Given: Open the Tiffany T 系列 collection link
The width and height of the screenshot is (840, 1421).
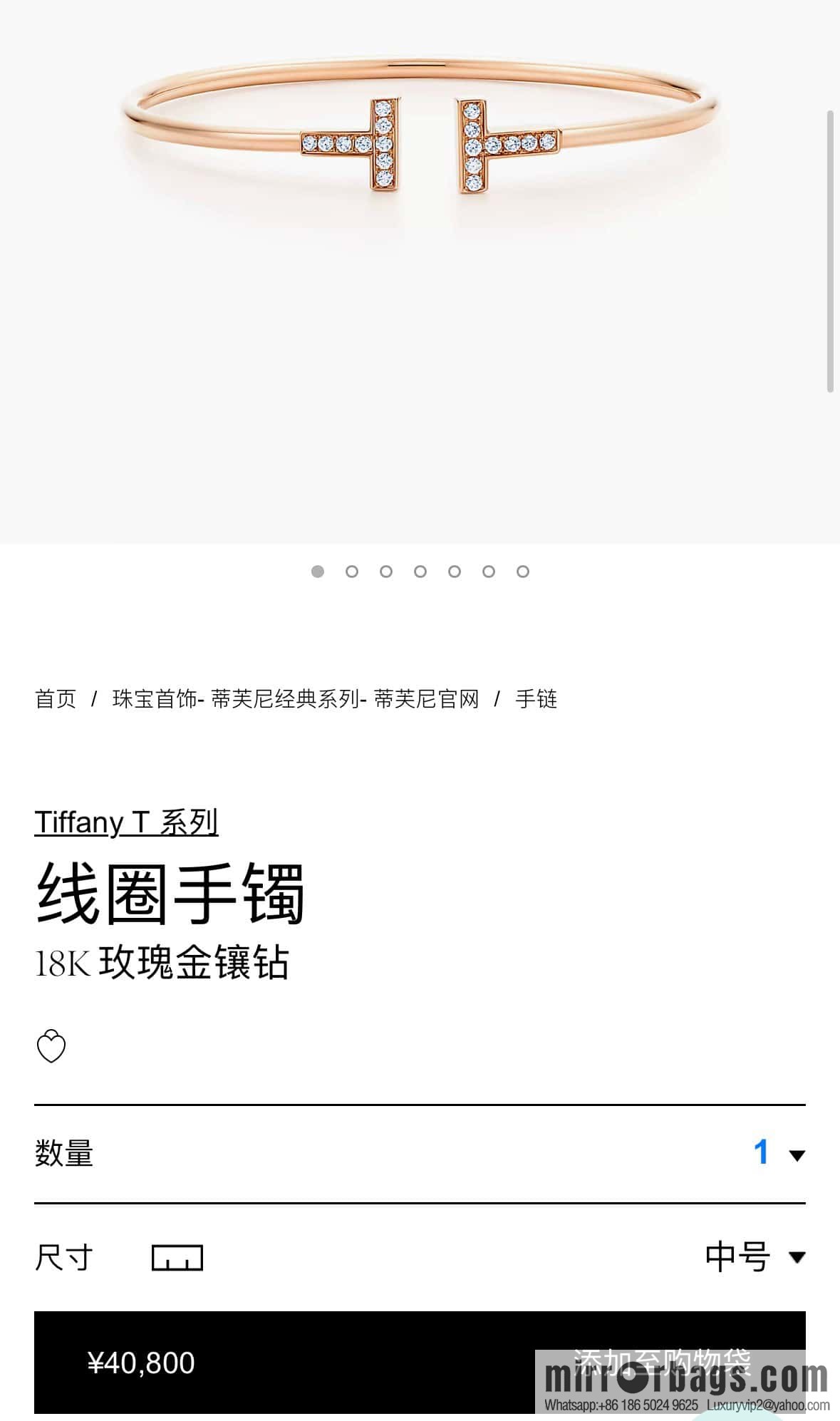Looking at the screenshot, I should 126,822.
